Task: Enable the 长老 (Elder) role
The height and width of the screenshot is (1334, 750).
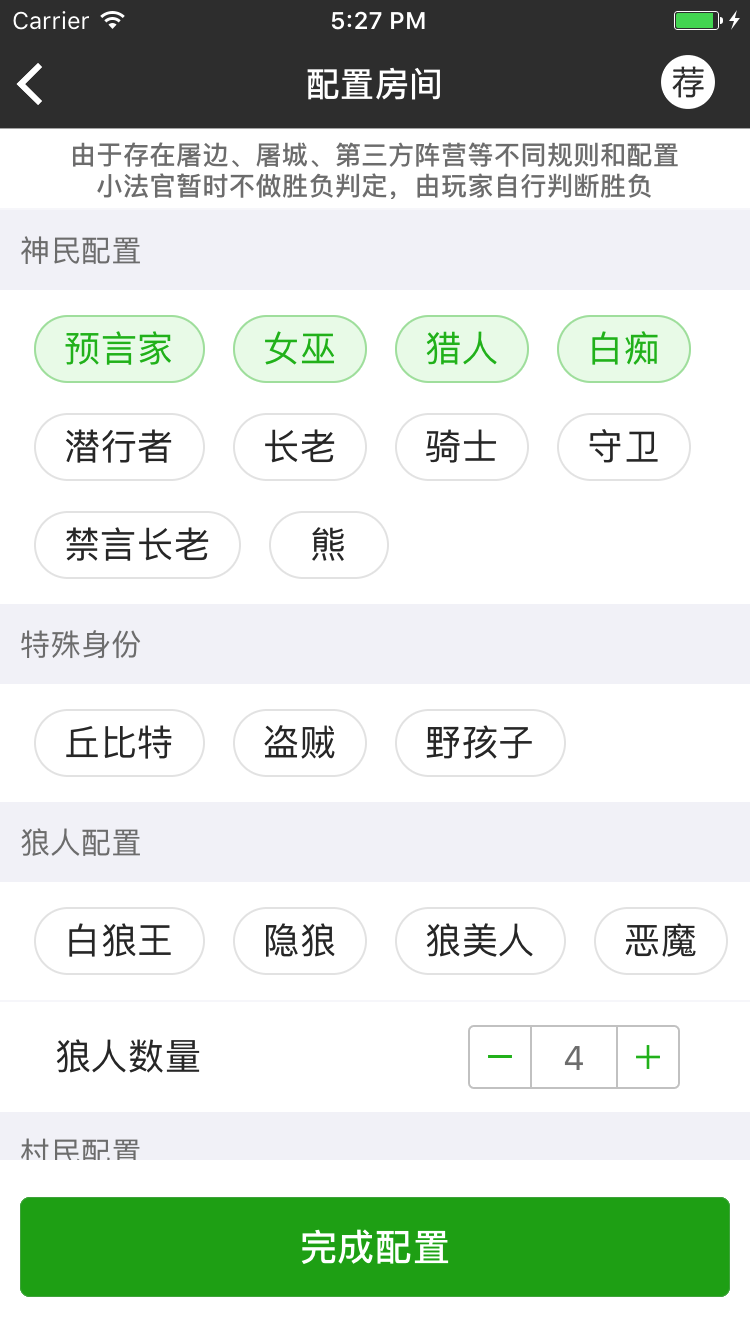Action: (300, 447)
